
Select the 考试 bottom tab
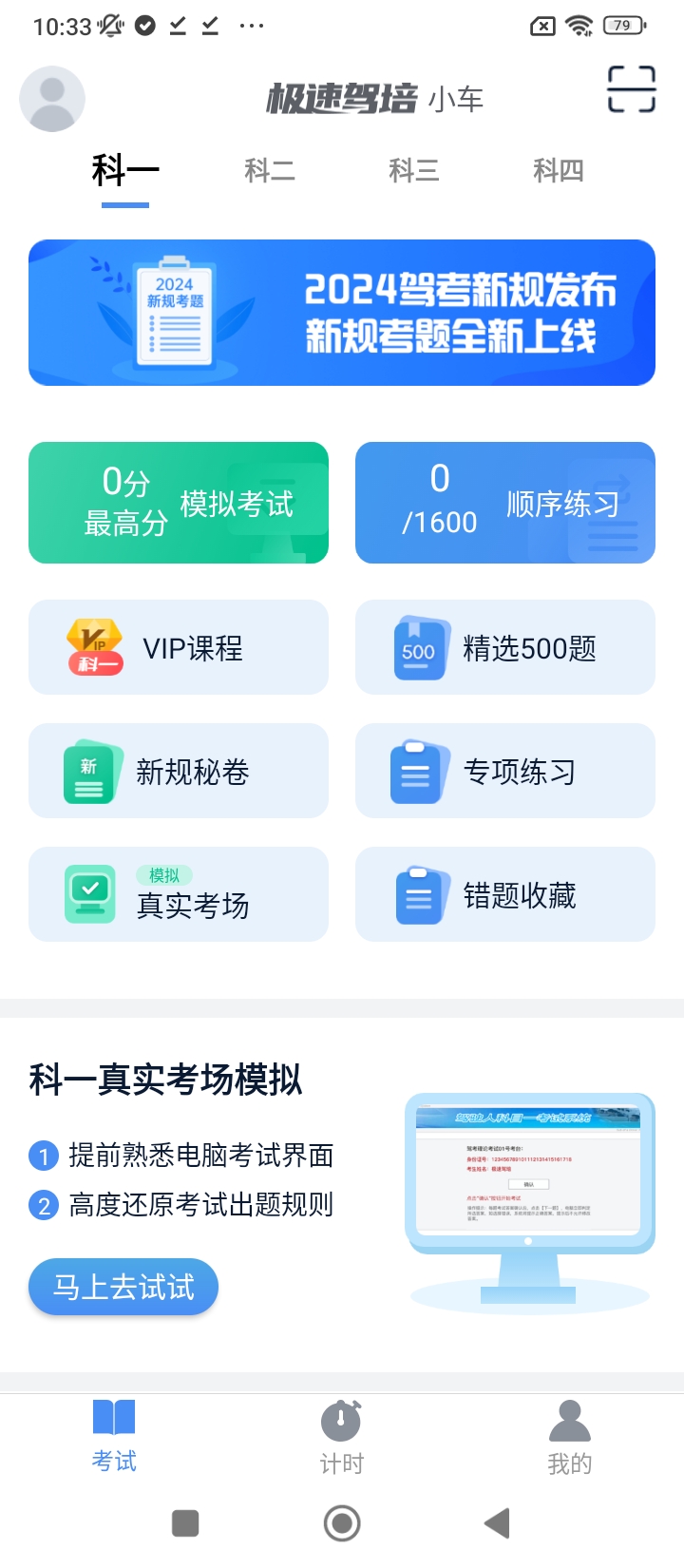[x=114, y=1437]
